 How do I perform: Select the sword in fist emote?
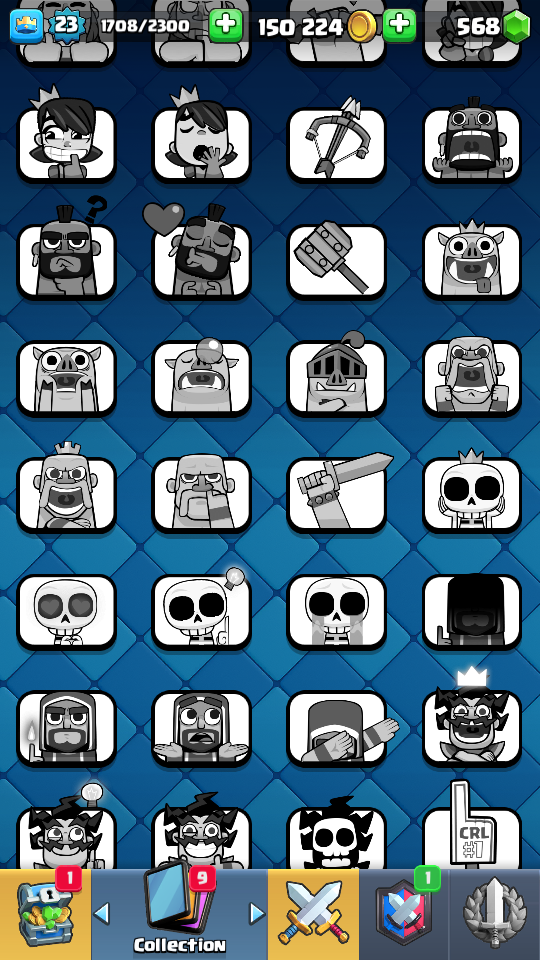[x=337, y=493]
